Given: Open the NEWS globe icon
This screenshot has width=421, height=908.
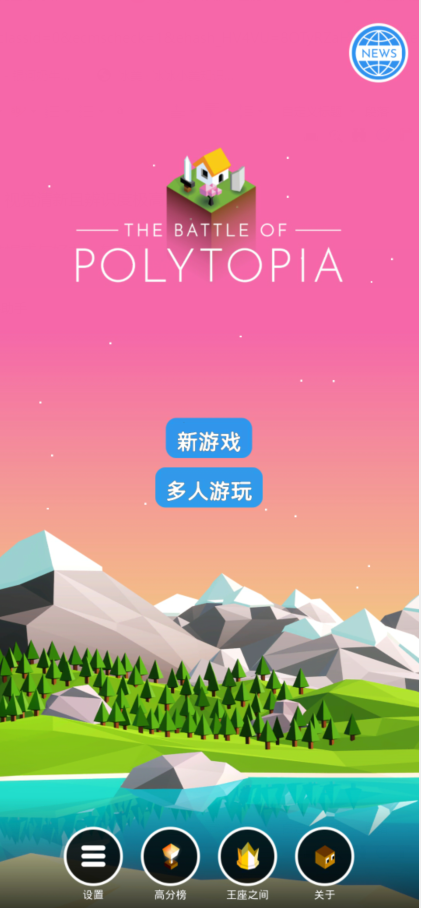Looking at the screenshot, I should click(379, 53).
